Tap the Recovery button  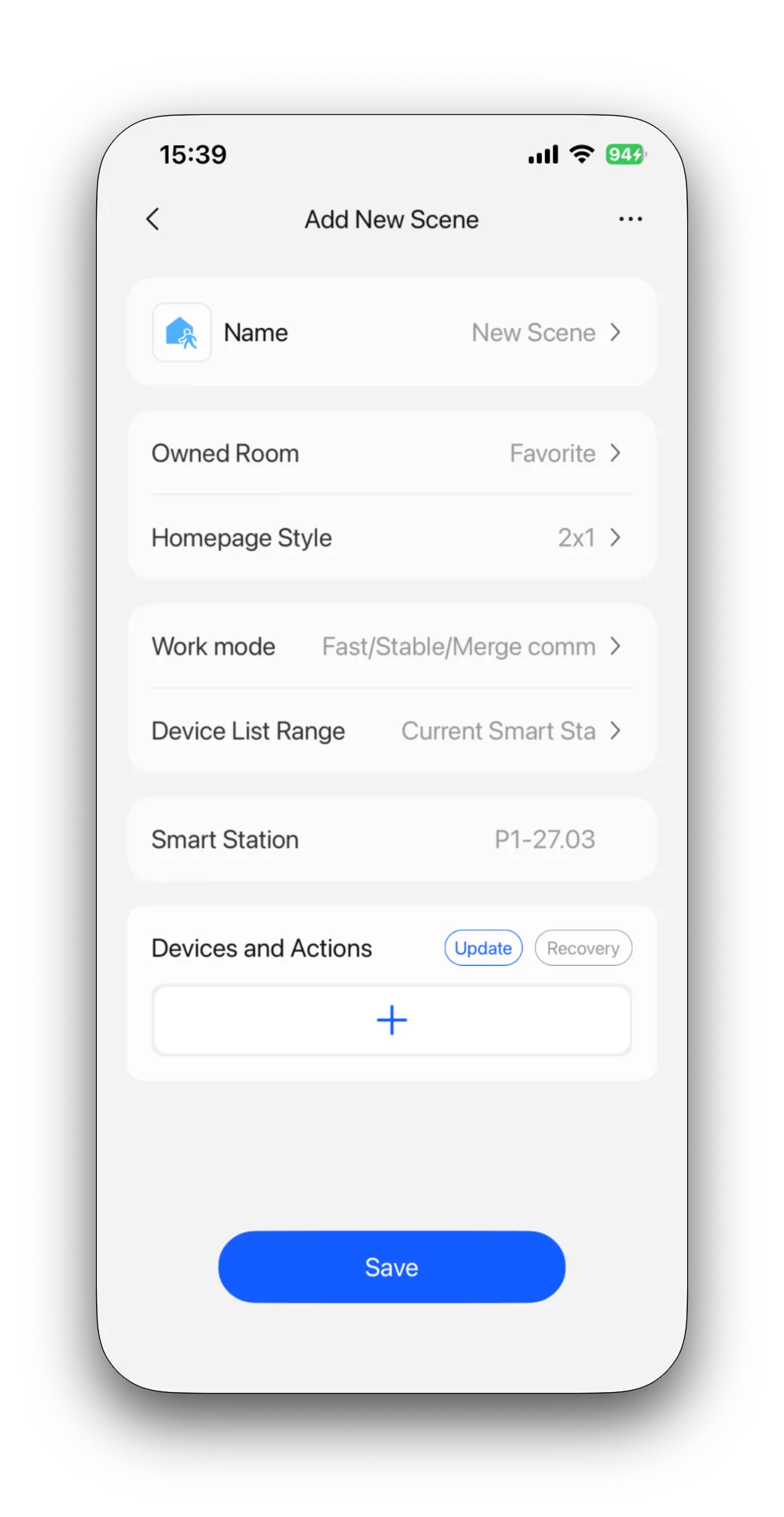[583, 949]
